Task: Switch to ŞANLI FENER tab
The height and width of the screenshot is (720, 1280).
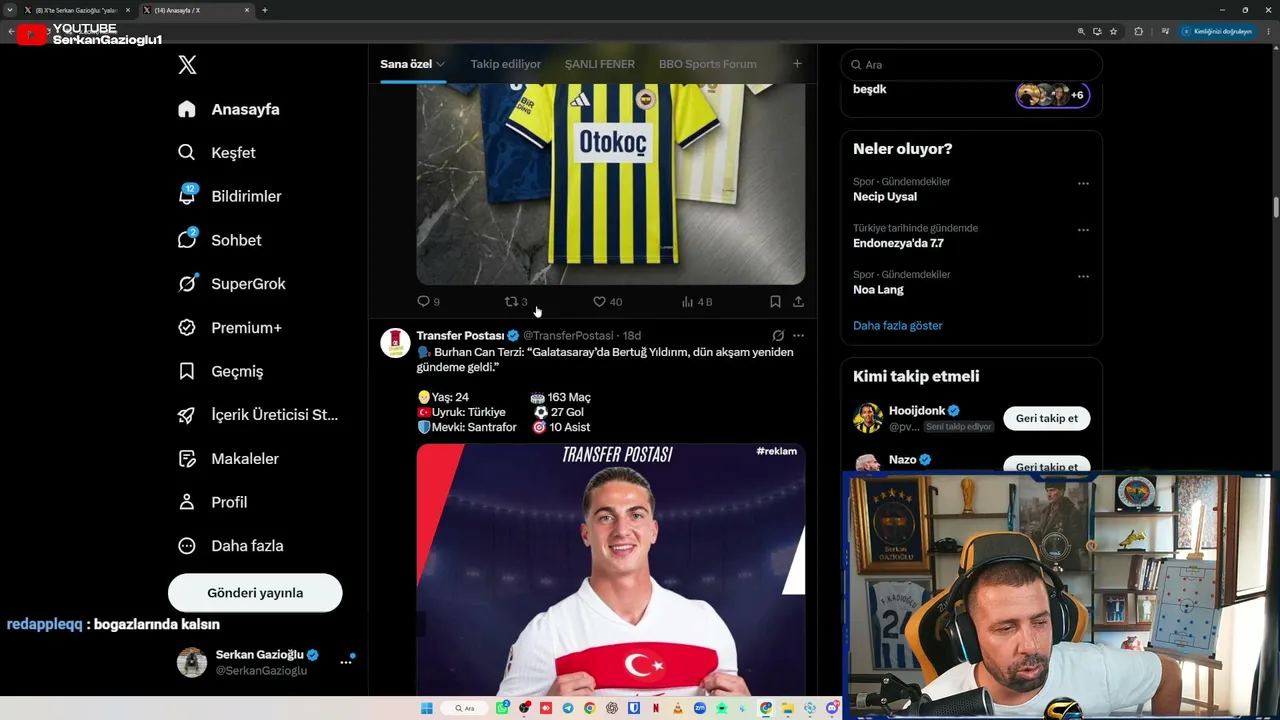Action: (x=600, y=64)
